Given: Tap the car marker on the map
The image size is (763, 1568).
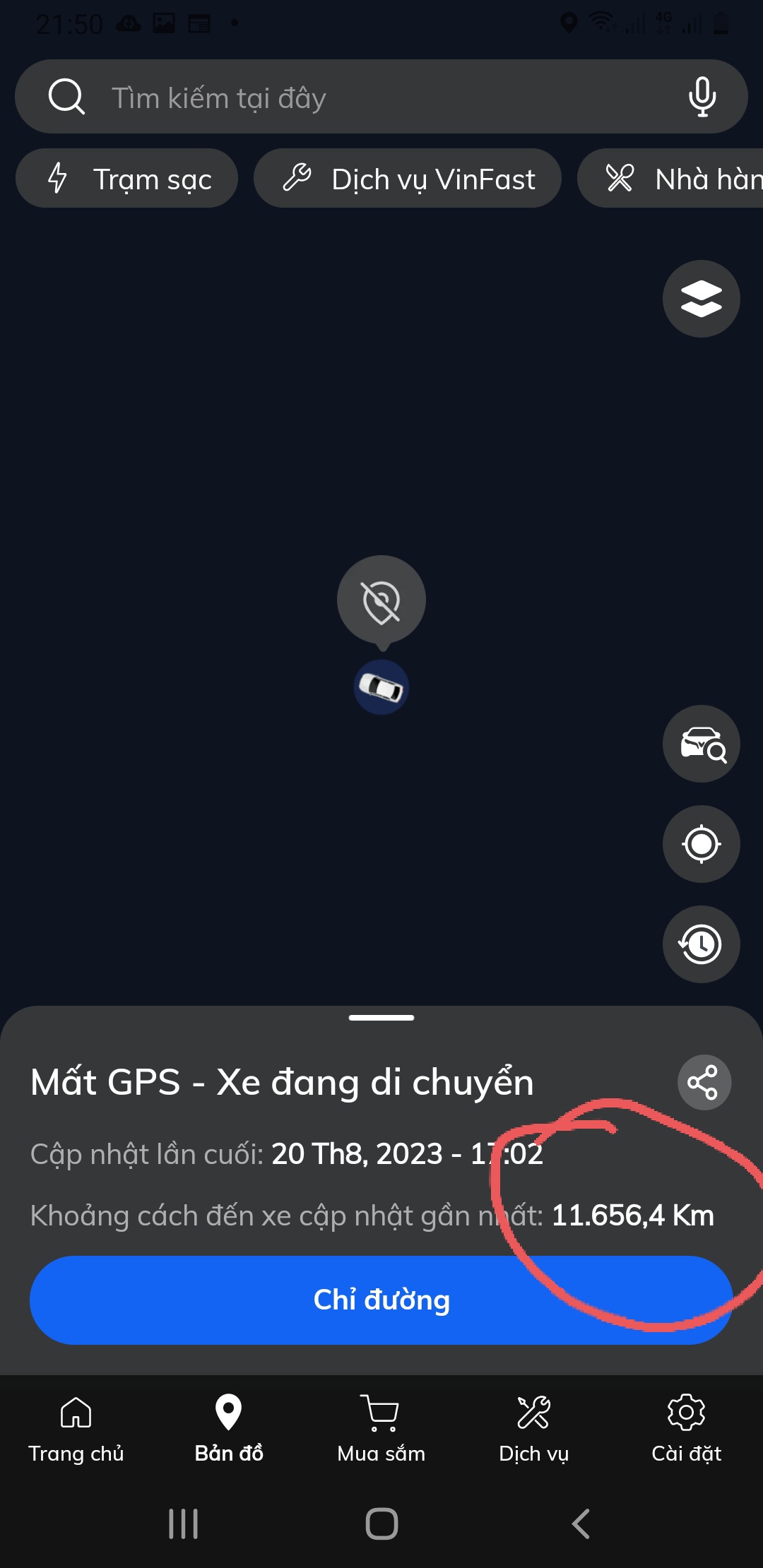Looking at the screenshot, I should point(381,687).
